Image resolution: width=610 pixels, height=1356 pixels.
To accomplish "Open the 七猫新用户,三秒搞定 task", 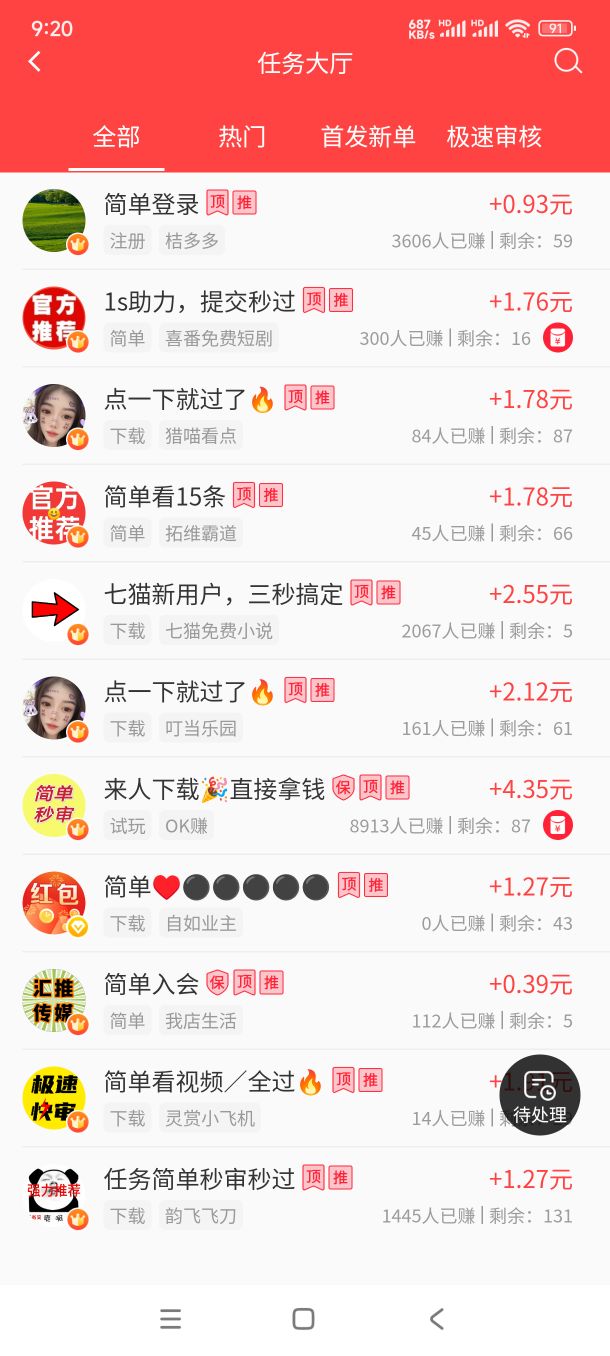I will tap(305, 611).
